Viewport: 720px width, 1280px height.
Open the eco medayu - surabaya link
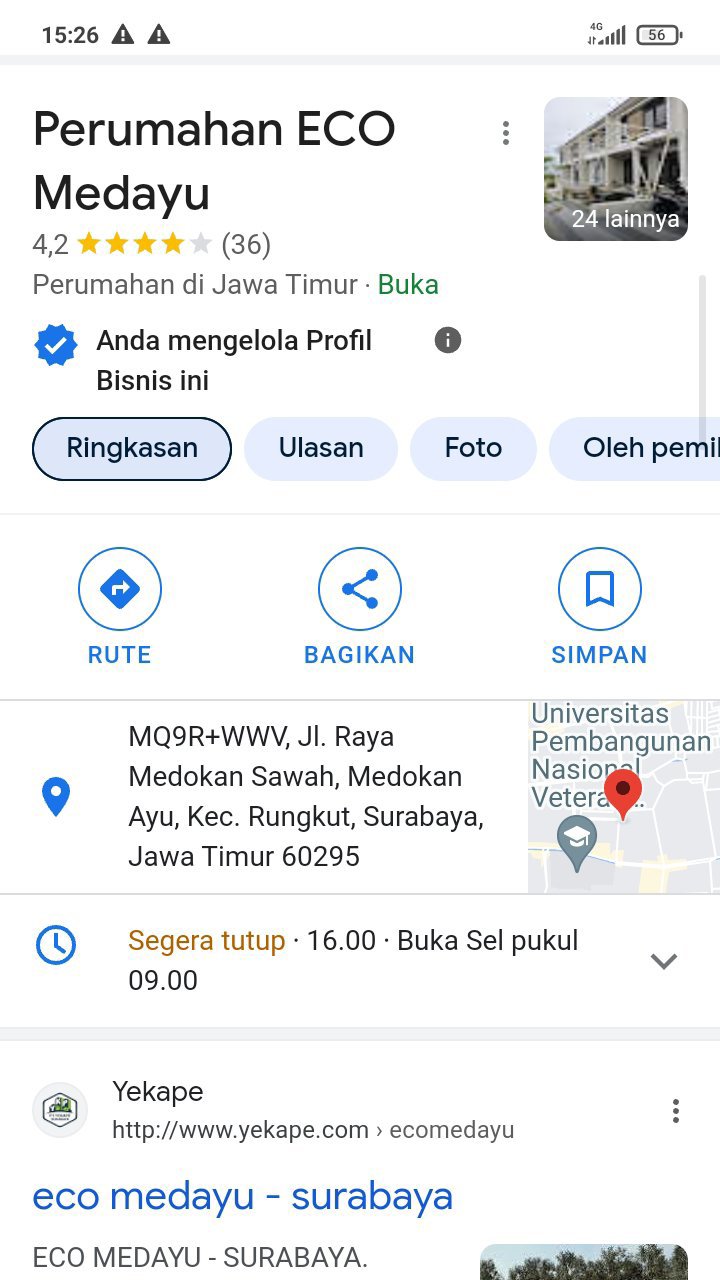click(243, 1196)
